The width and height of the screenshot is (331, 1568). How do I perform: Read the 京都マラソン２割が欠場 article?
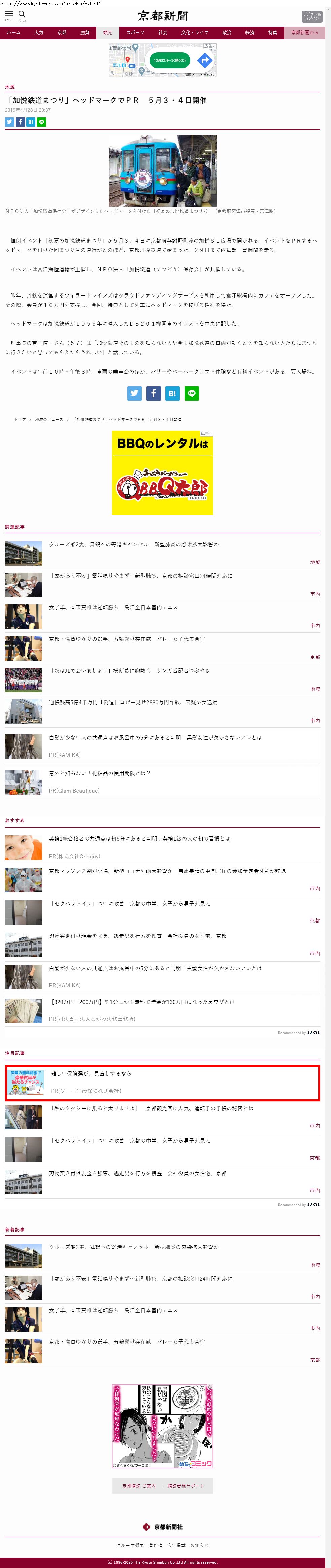167,871
